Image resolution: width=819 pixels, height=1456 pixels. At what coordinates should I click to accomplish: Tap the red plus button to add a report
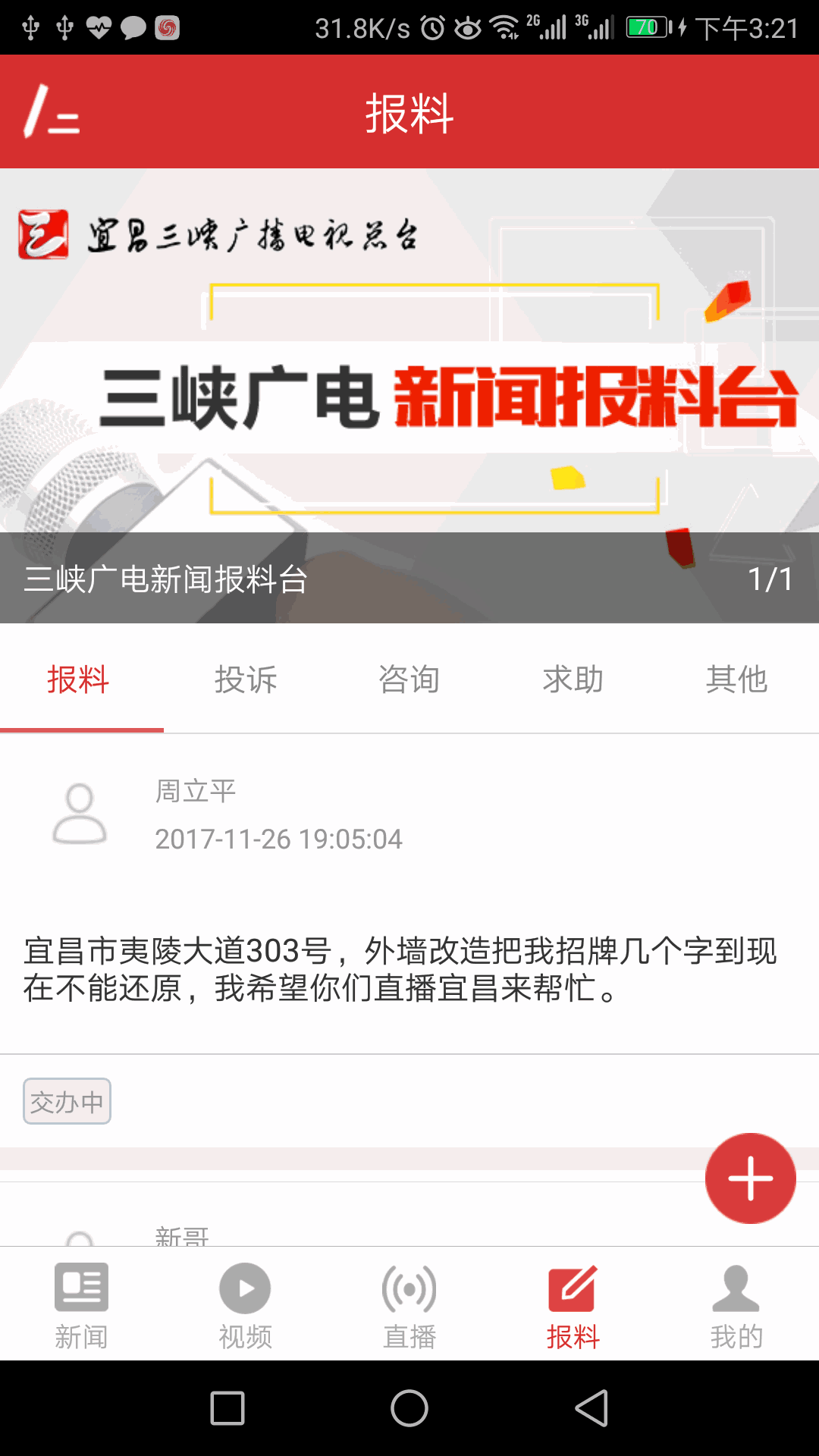tap(750, 1178)
